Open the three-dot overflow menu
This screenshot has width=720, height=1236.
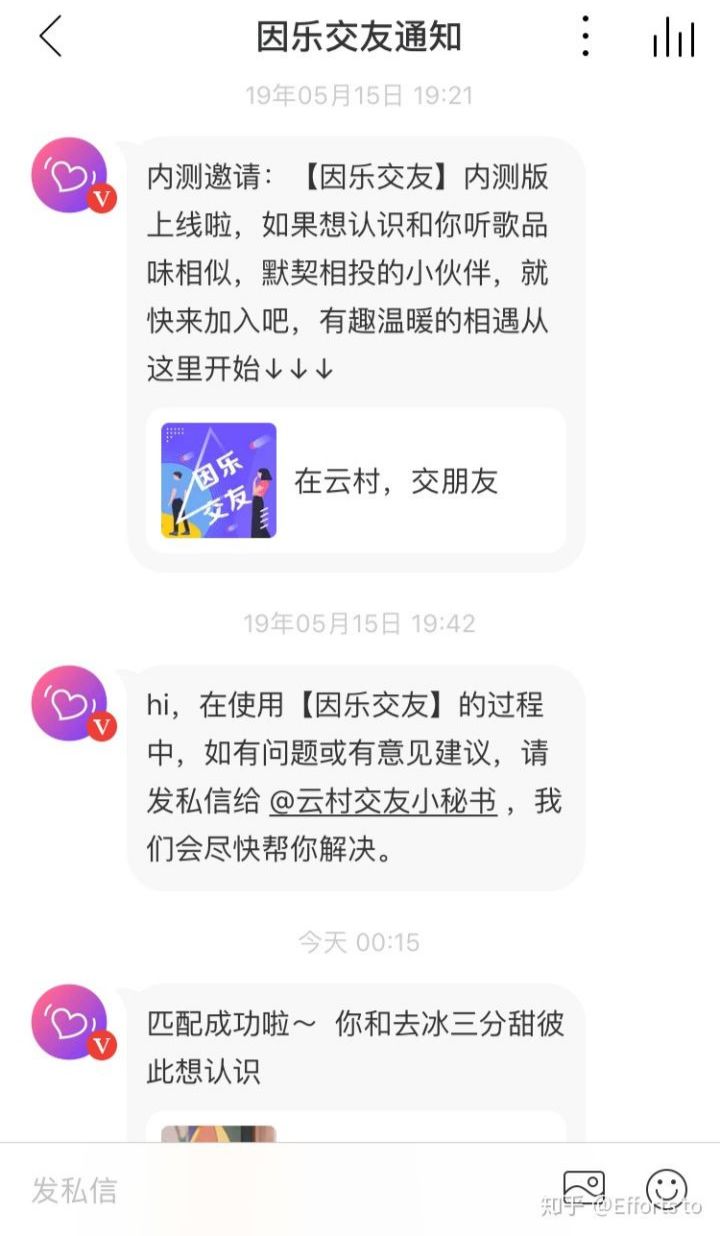(585, 37)
